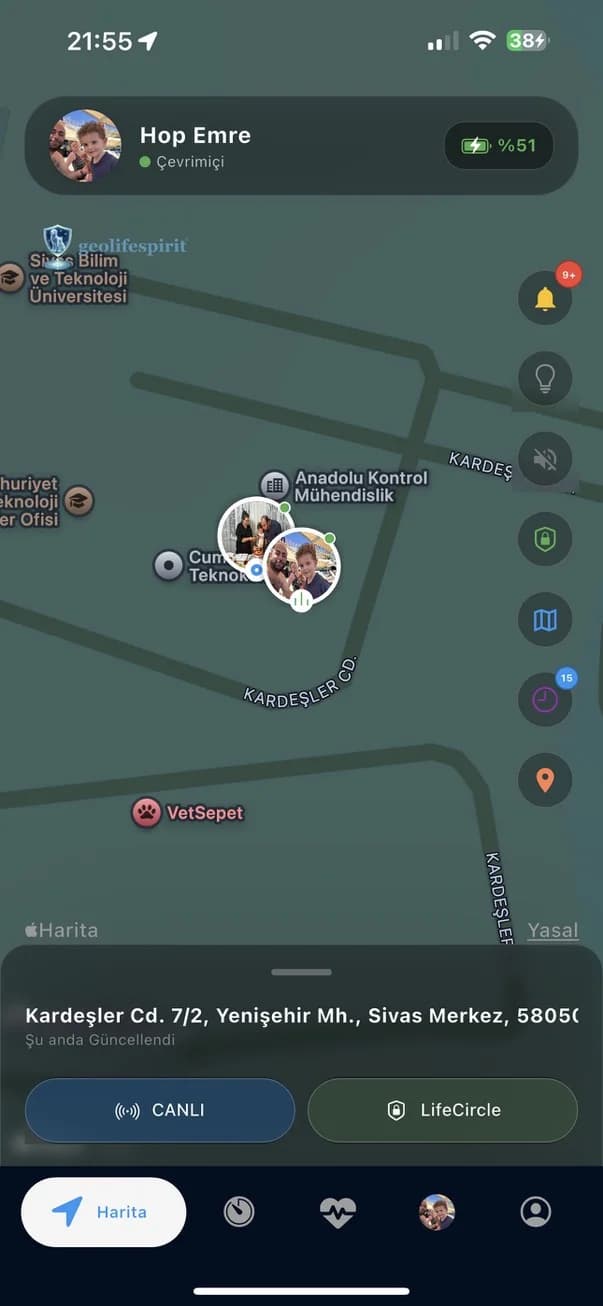Viewport: 603px width, 1306px height.
Task: Expand the address panel handle
Action: (x=301, y=971)
